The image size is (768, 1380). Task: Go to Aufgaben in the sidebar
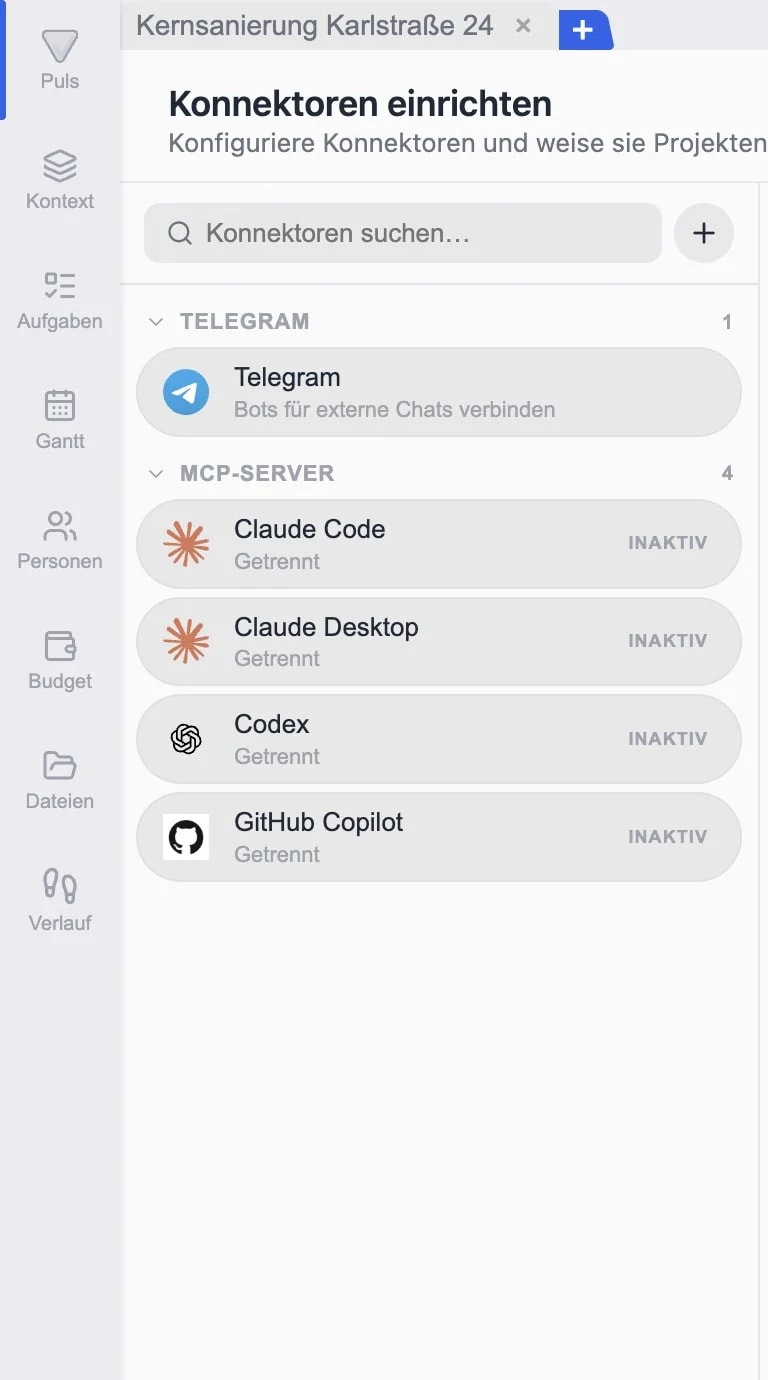tap(60, 300)
